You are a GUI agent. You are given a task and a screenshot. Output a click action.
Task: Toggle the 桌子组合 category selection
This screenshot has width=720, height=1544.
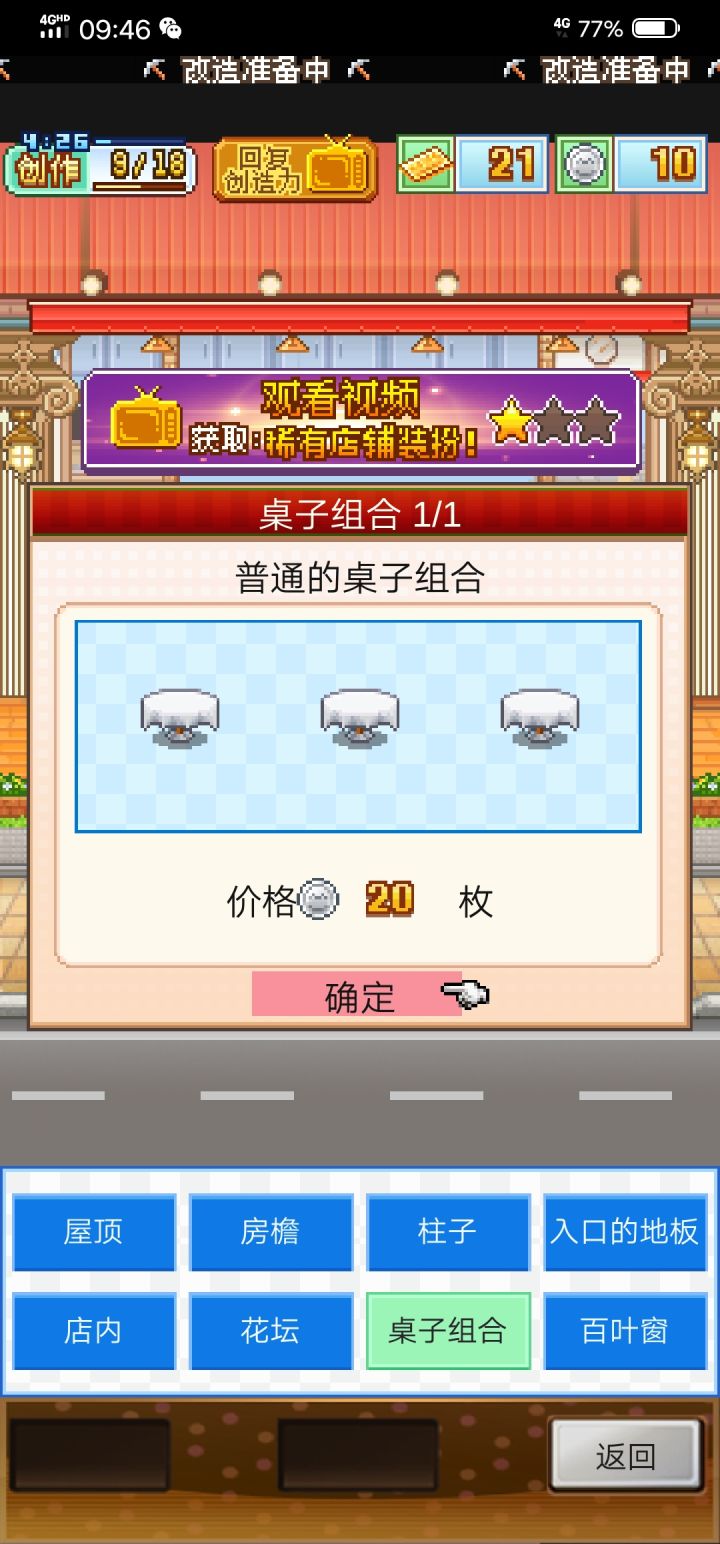(448, 1331)
